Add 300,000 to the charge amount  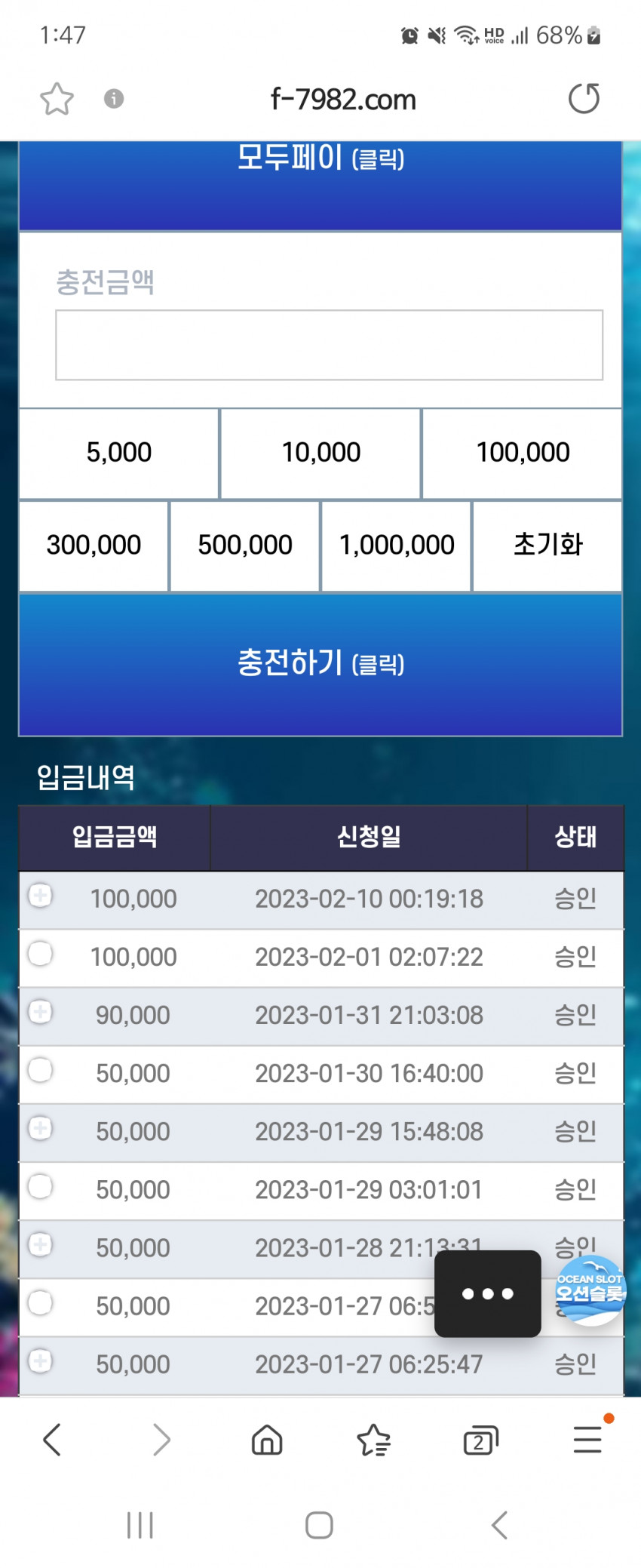coord(94,546)
